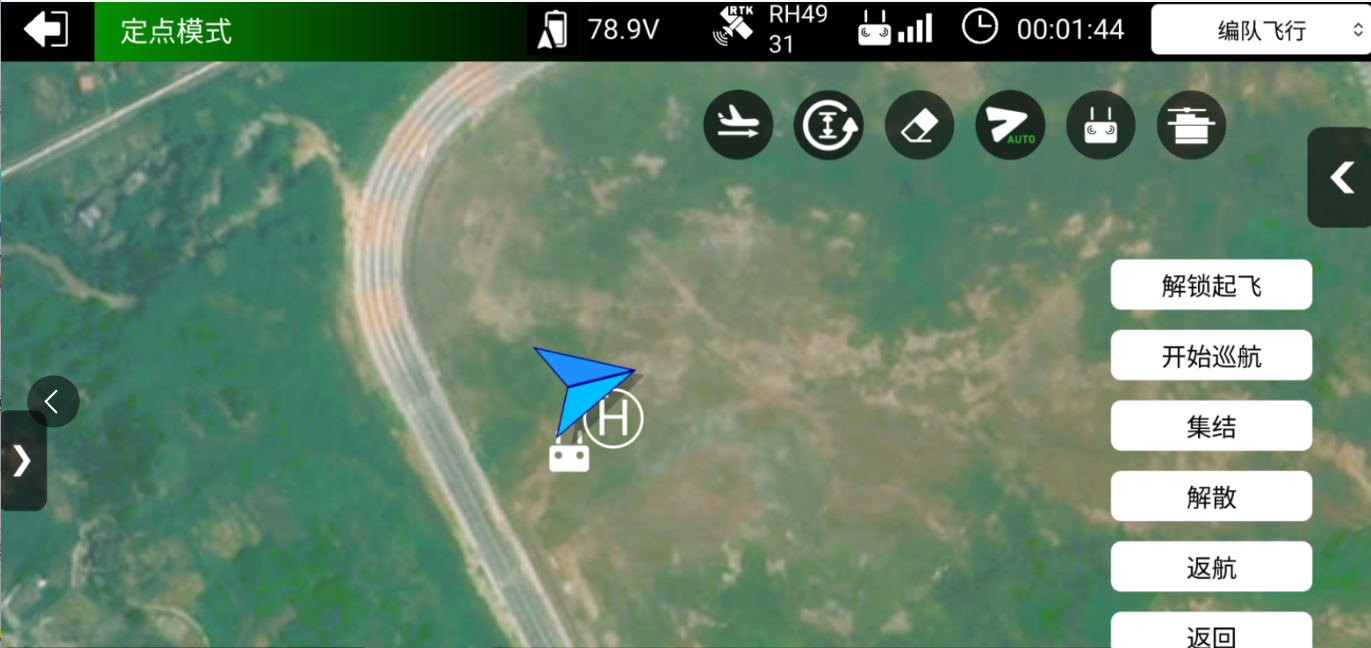Image resolution: width=1371 pixels, height=648 pixels.
Task: Collapse the right side panel arrow
Action: (1340, 178)
